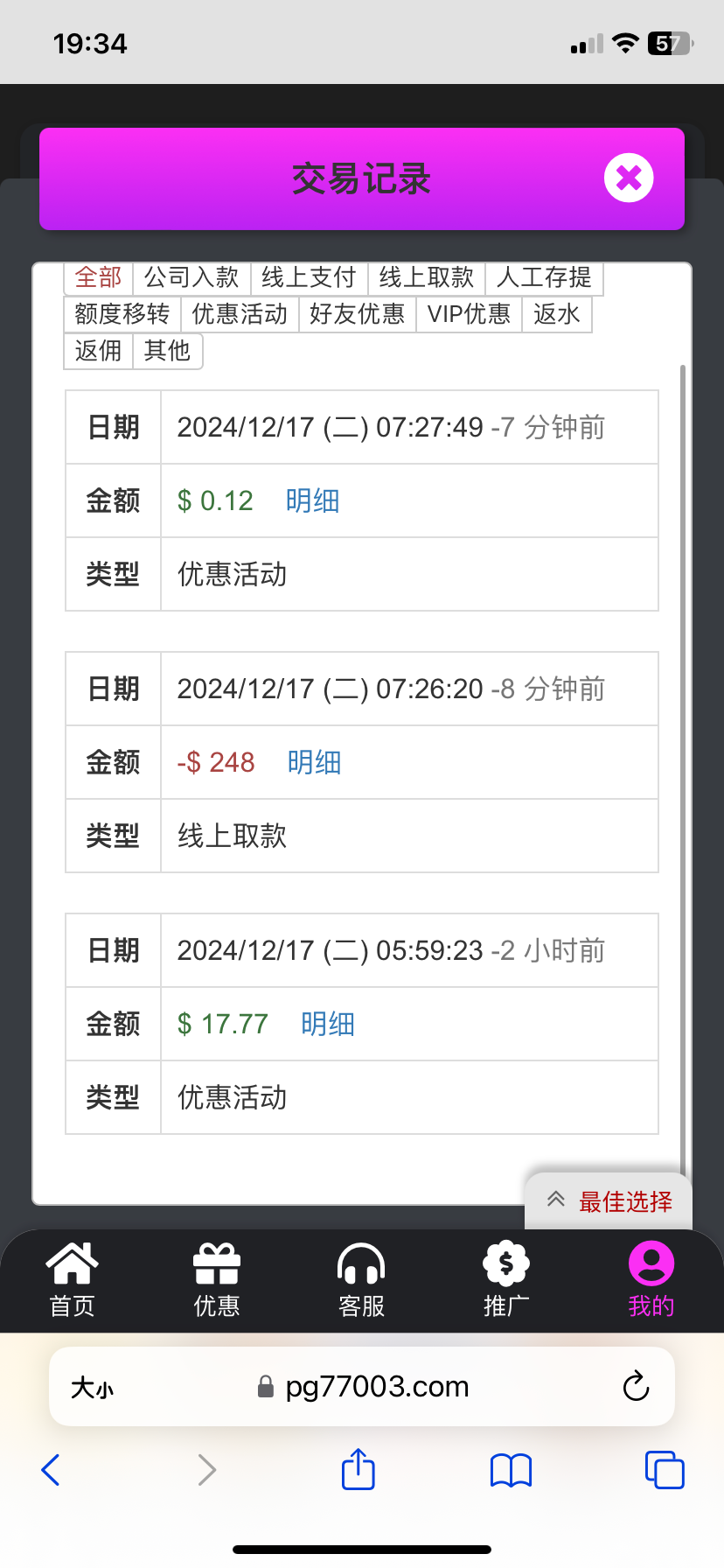724x1568 pixels.
Task: Select the 返佣 filter tab
Action: point(98,351)
